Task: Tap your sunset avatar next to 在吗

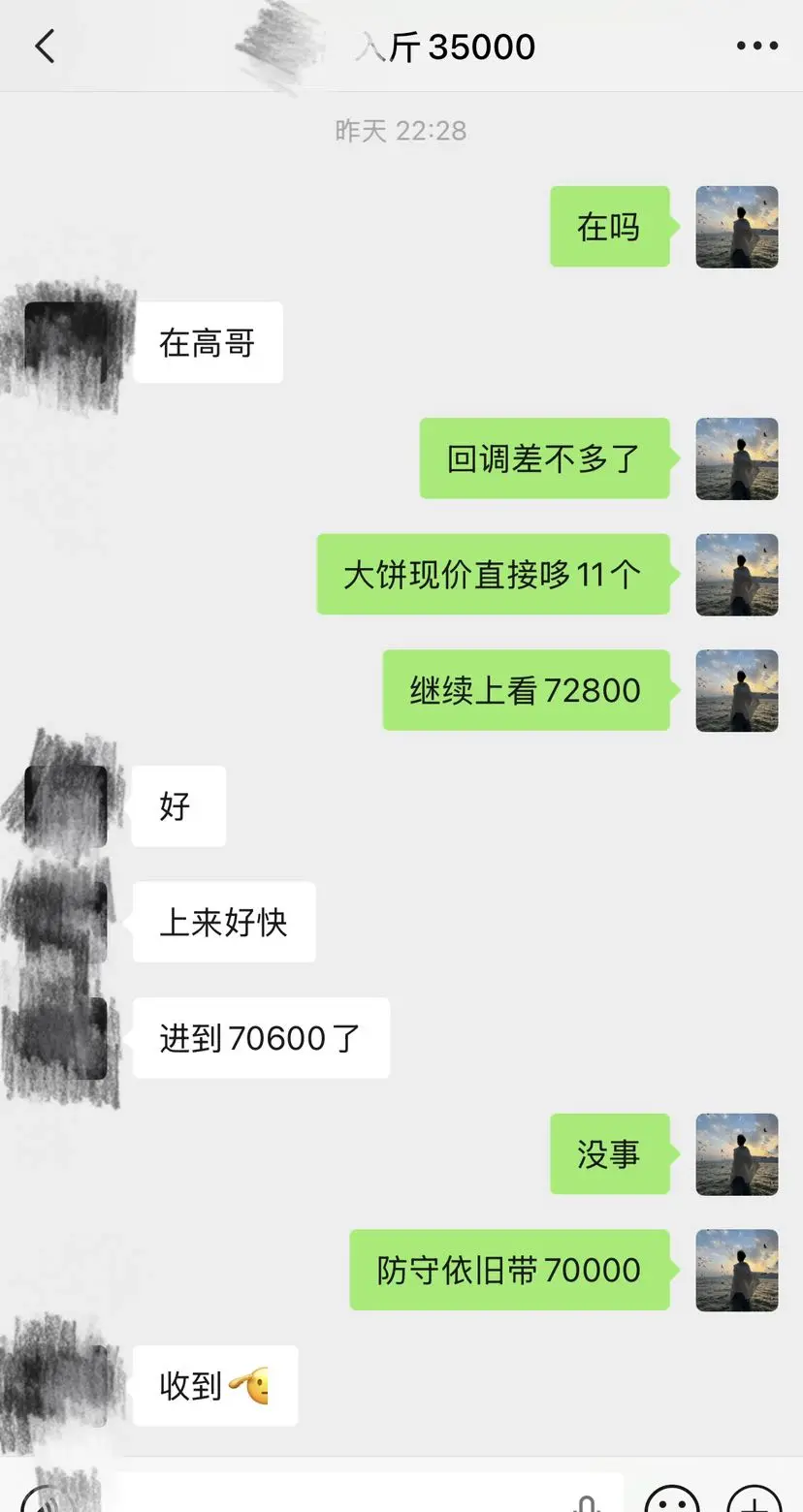Action: [737, 227]
